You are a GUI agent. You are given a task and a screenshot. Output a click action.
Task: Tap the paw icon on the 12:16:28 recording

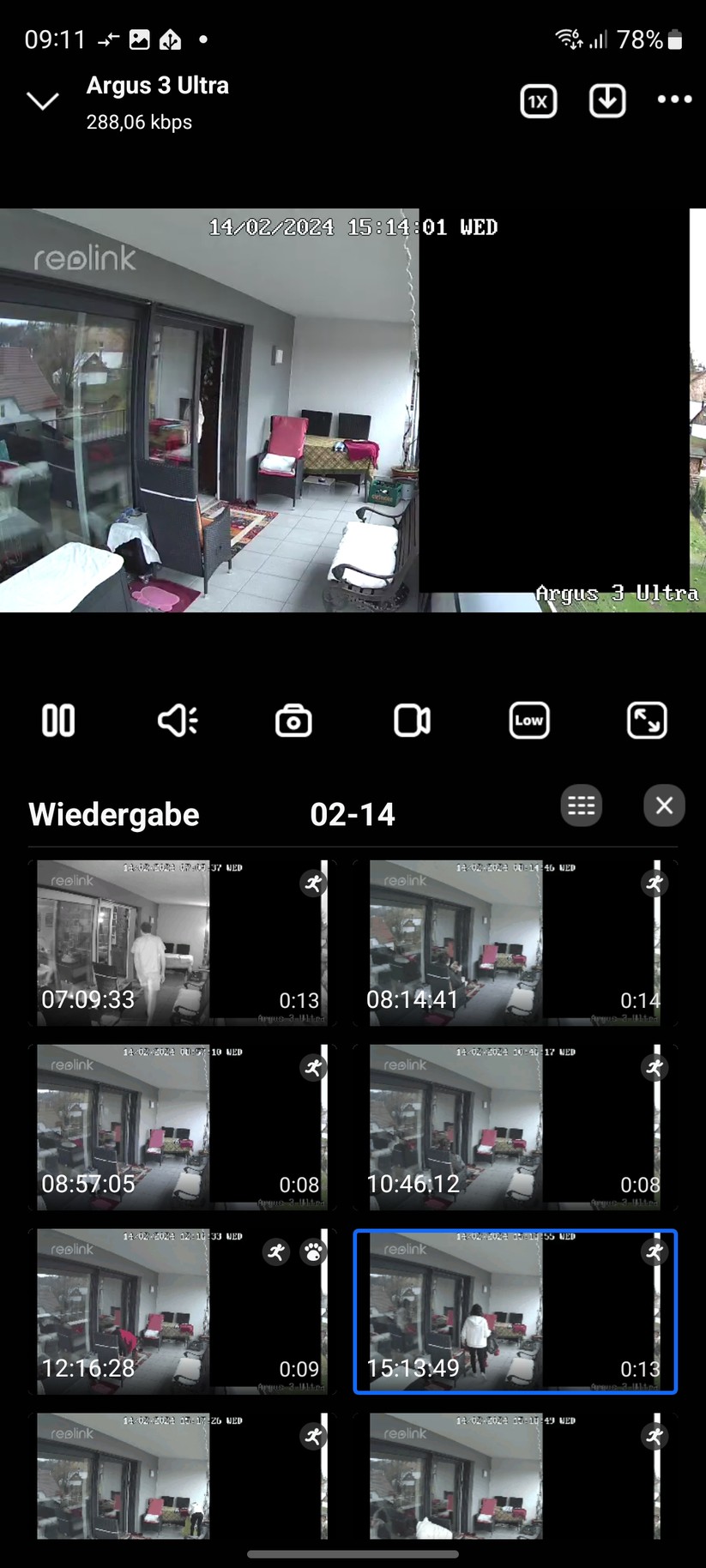click(313, 1251)
